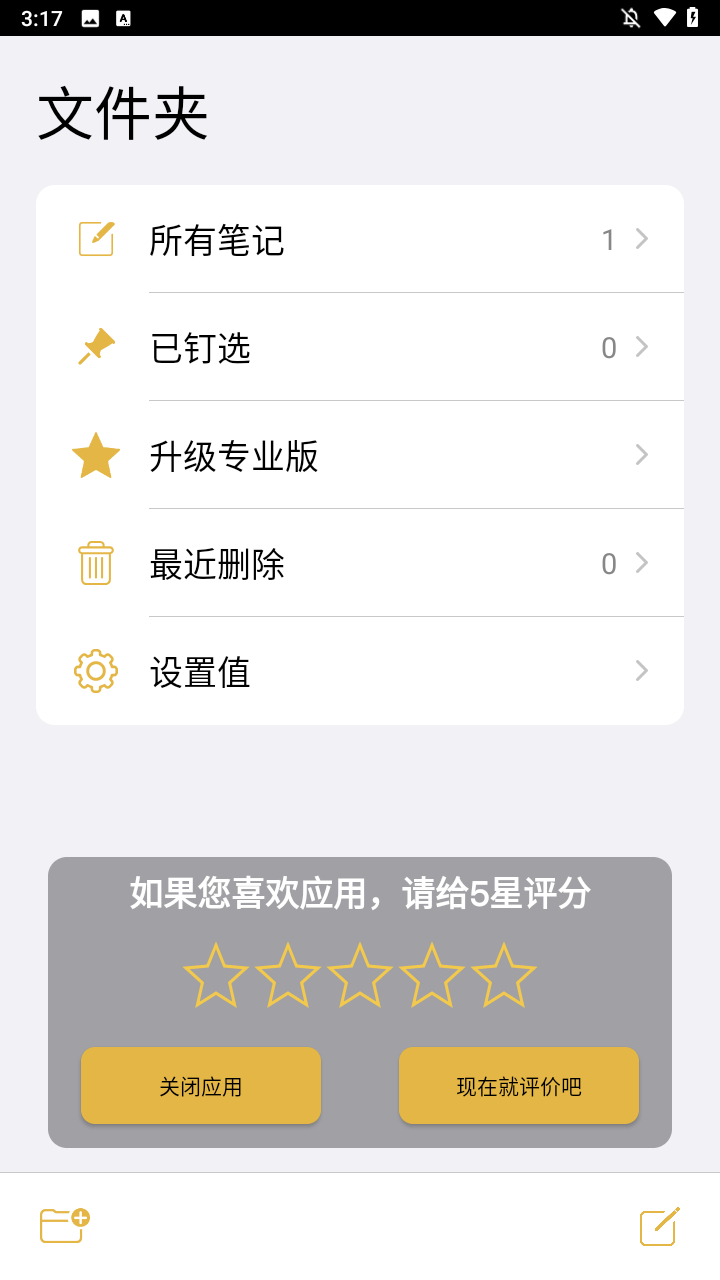The width and height of the screenshot is (720, 1280).
Task: Select the fifth rating star
Action: (x=505, y=973)
